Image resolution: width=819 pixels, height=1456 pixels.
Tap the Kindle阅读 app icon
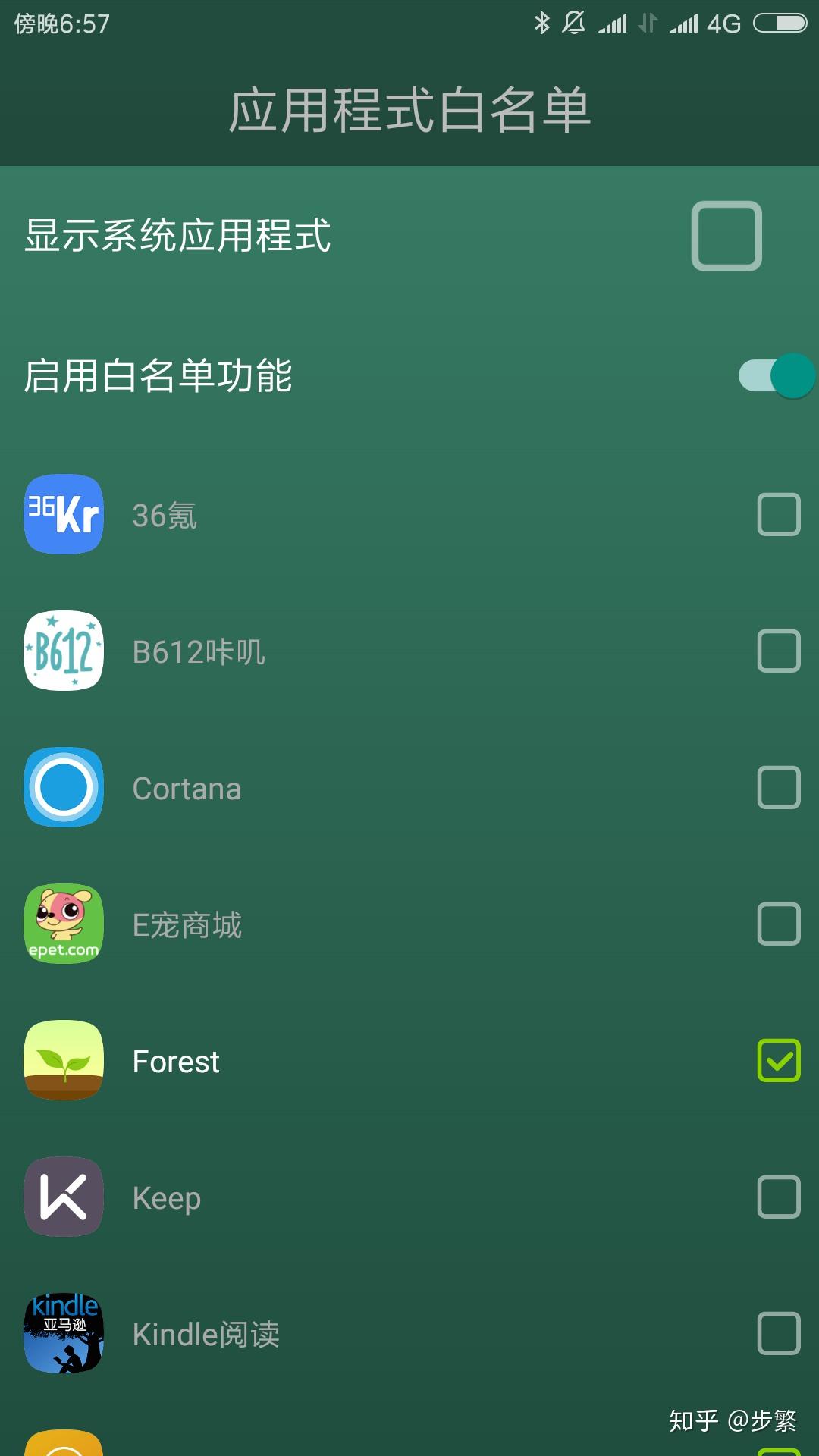[x=64, y=1334]
